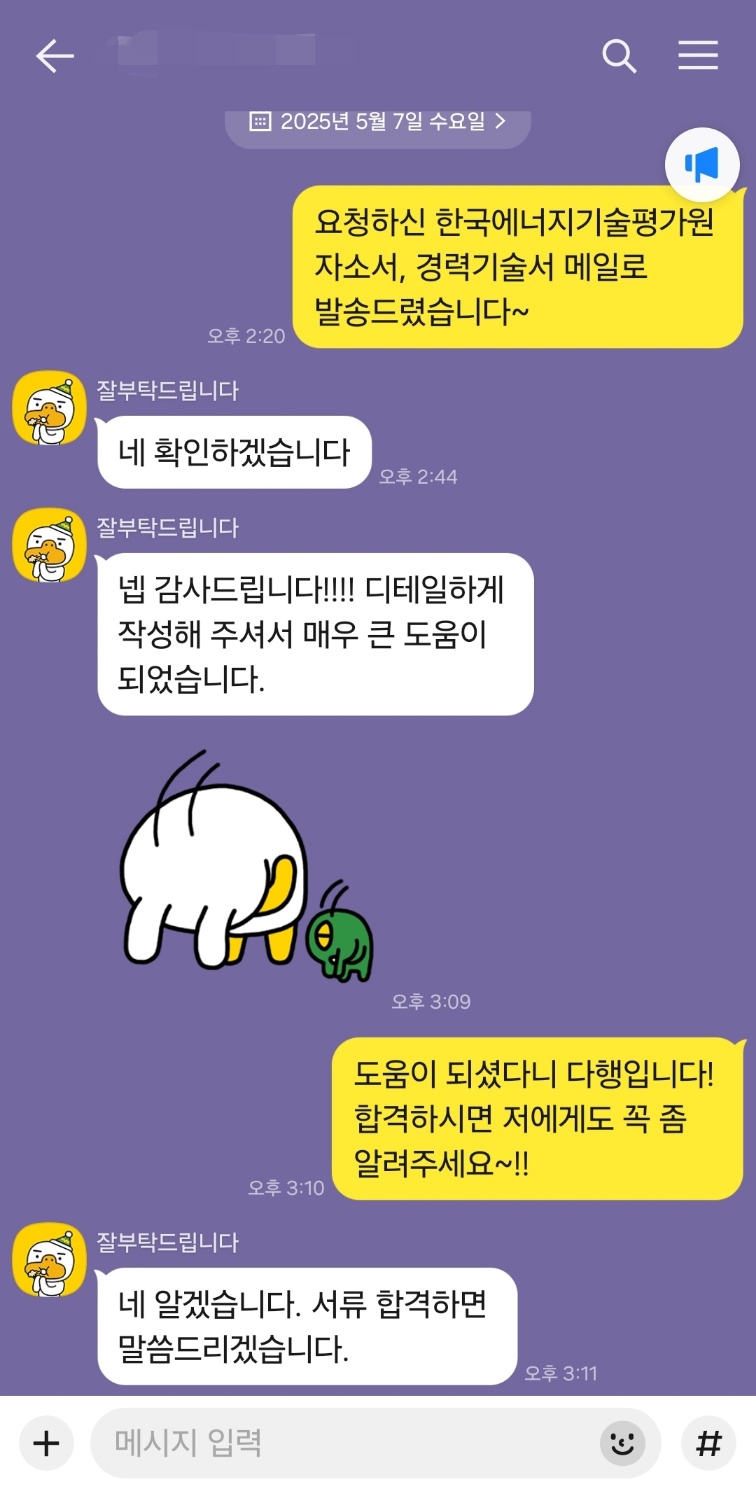This screenshot has height=1490, width=756.
Task: Search within this conversation
Action: point(619,57)
